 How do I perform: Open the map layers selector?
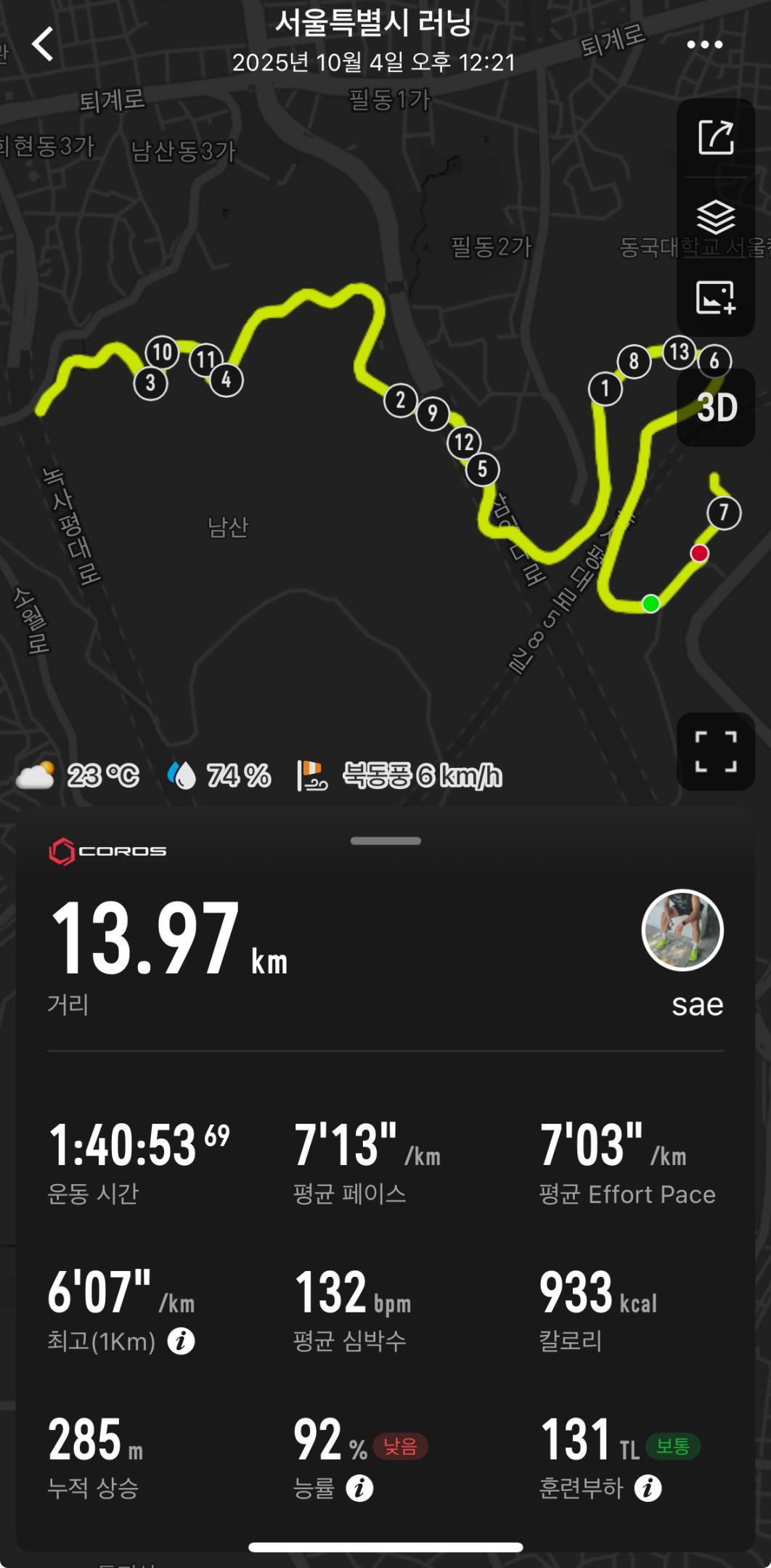pyautogui.click(x=716, y=217)
